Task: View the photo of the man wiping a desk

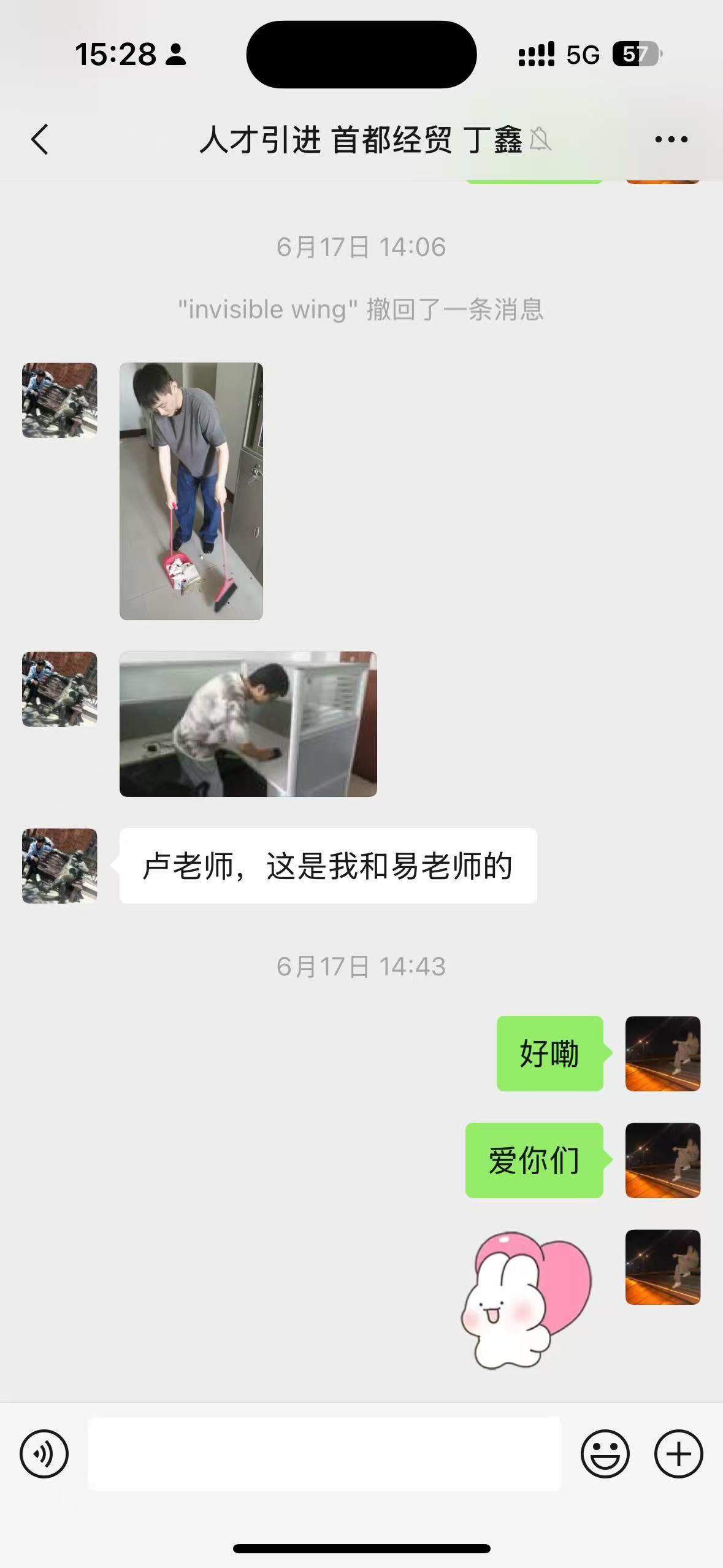Action: click(x=248, y=724)
